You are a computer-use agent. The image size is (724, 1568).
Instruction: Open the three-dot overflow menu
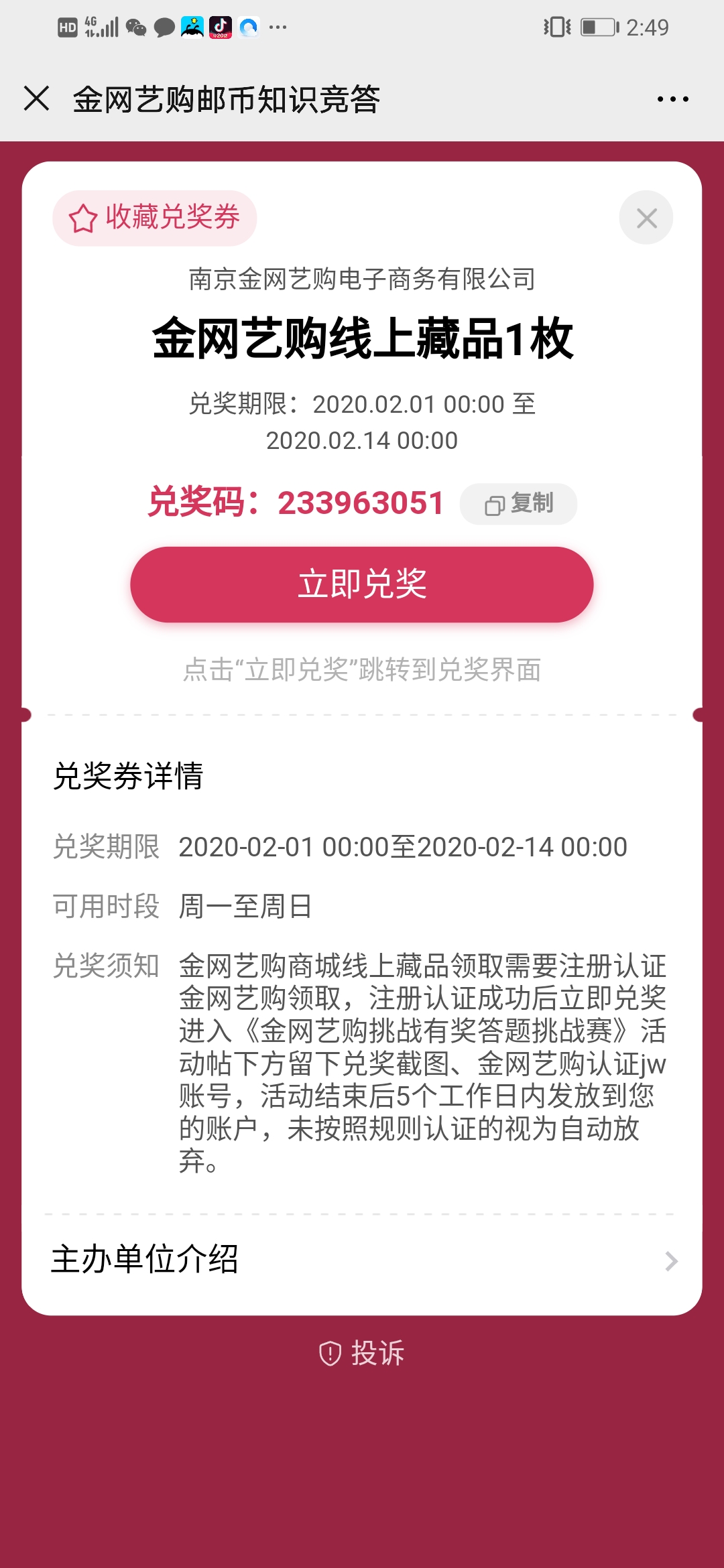click(672, 99)
